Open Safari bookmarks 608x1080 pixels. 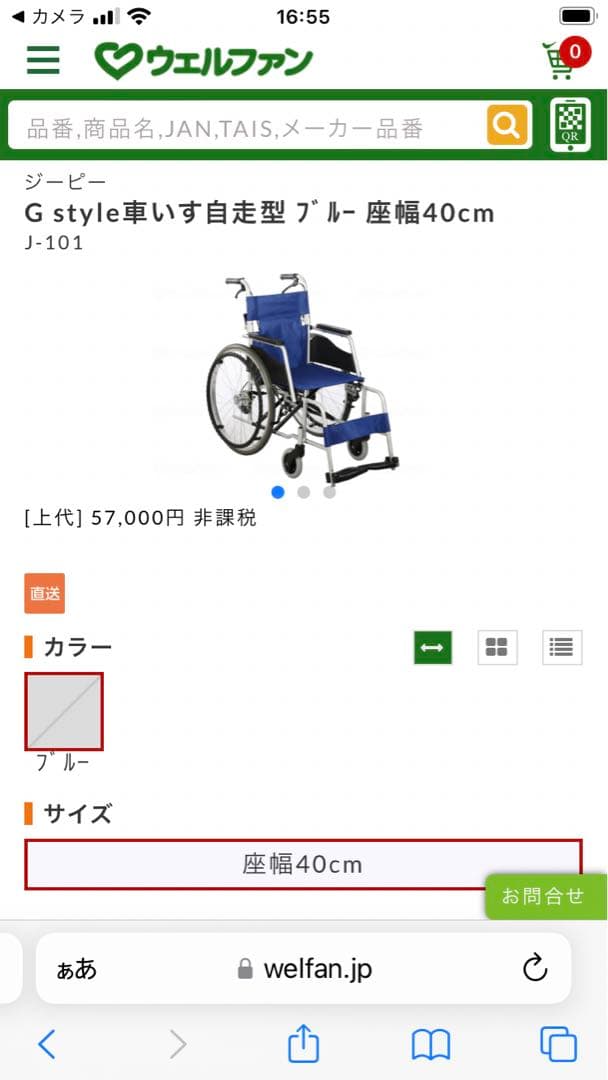pyautogui.click(x=431, y=1044)
